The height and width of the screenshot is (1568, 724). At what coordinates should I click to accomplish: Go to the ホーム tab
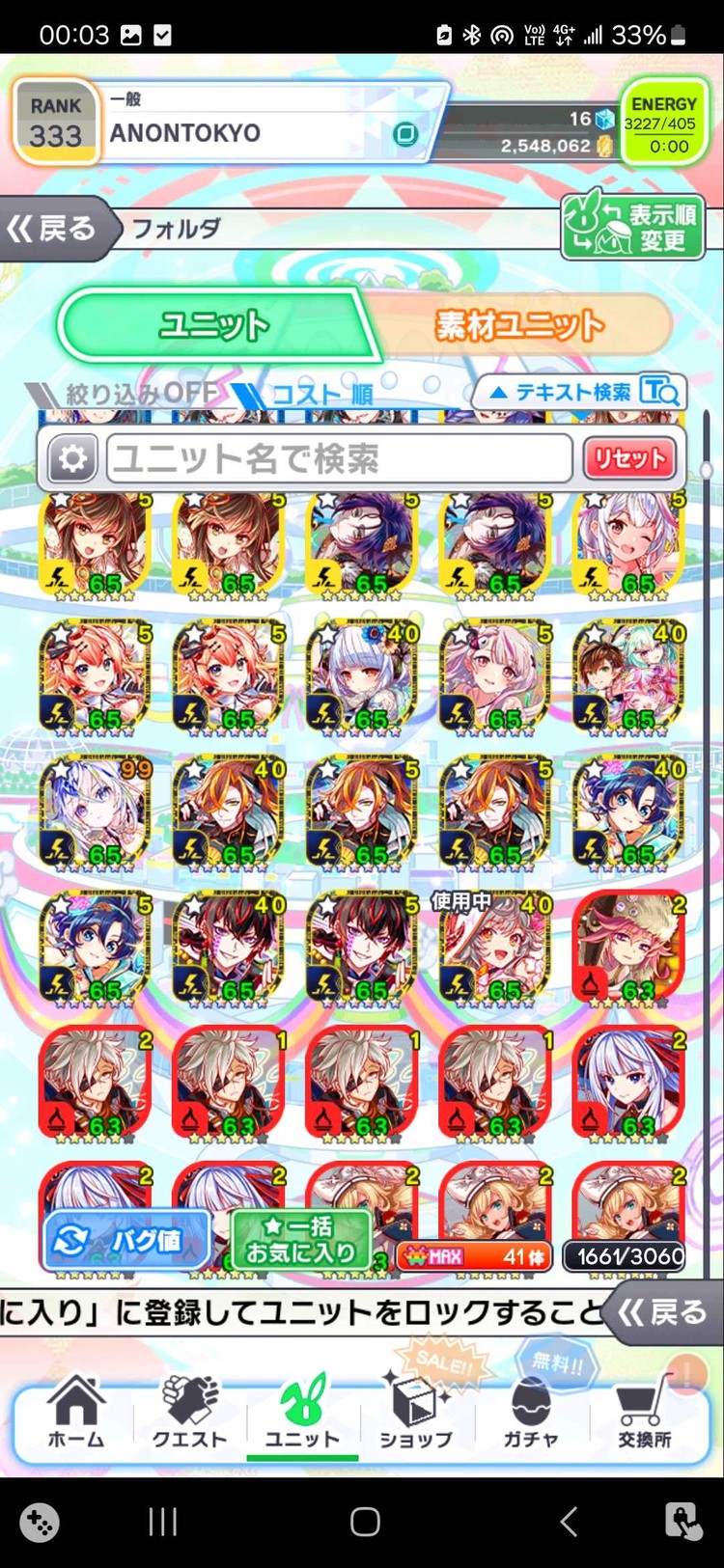point(75,1414)
